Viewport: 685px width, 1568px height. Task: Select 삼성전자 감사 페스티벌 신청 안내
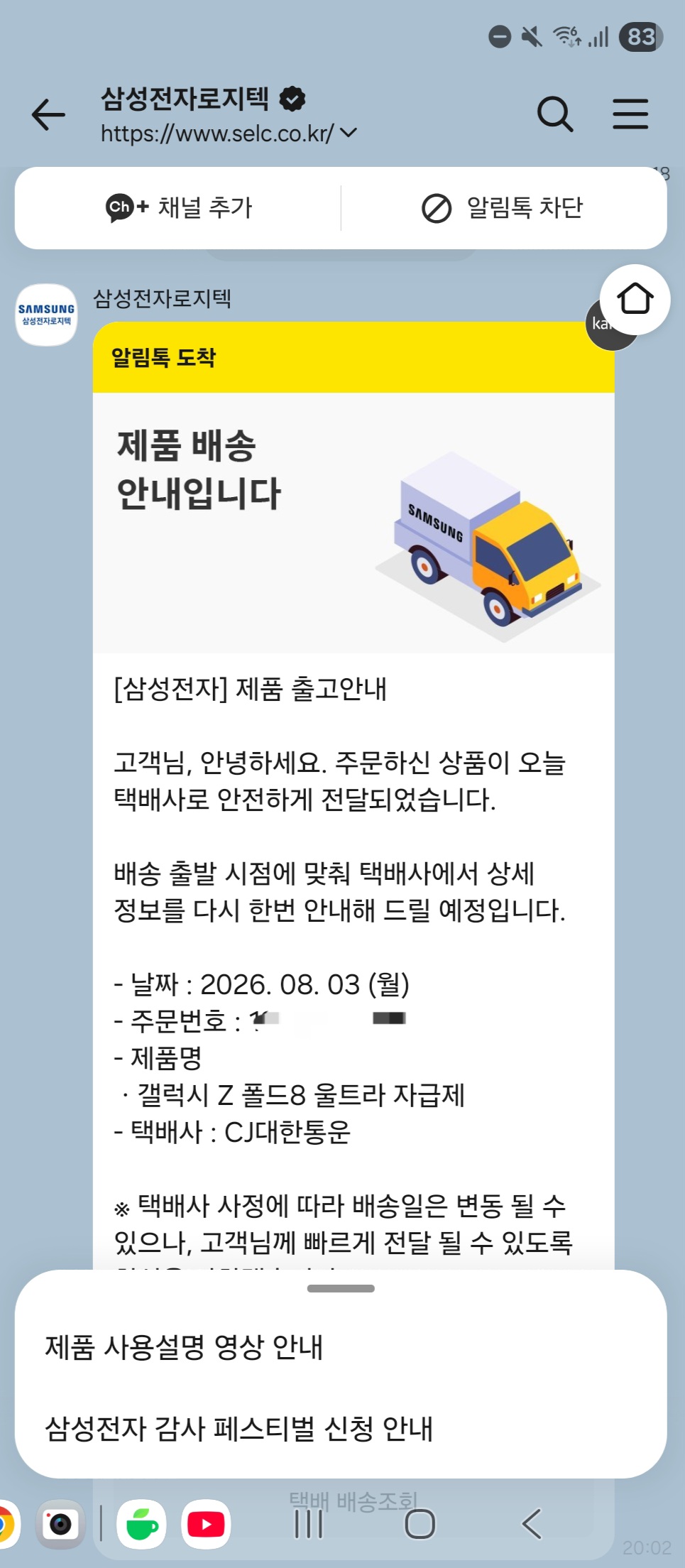[x=239, y=1429]
